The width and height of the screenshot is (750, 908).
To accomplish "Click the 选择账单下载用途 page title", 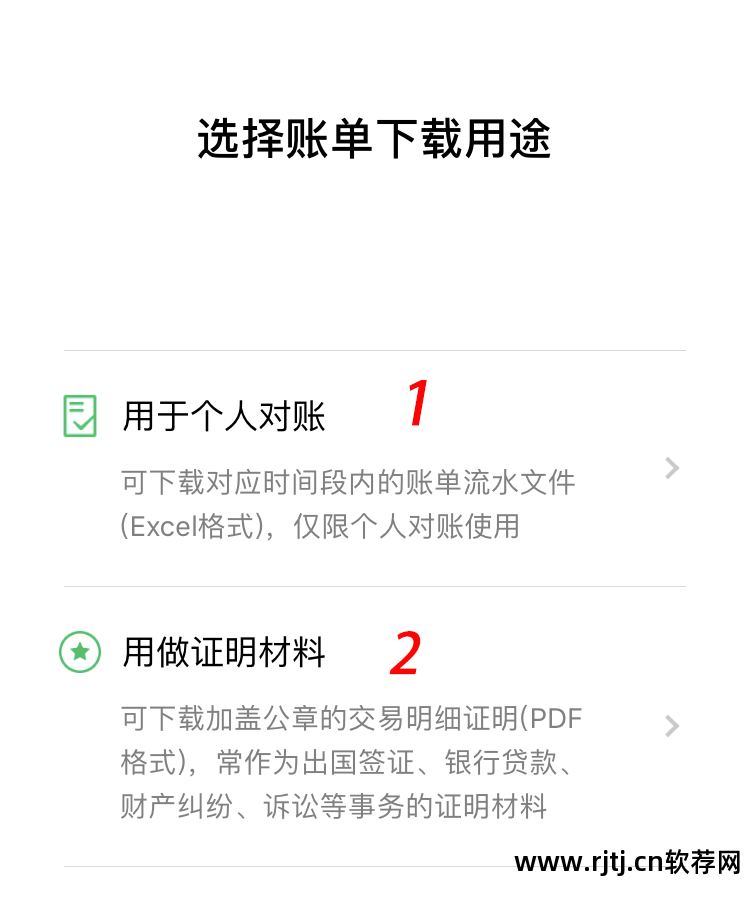I will click(375, 138).
